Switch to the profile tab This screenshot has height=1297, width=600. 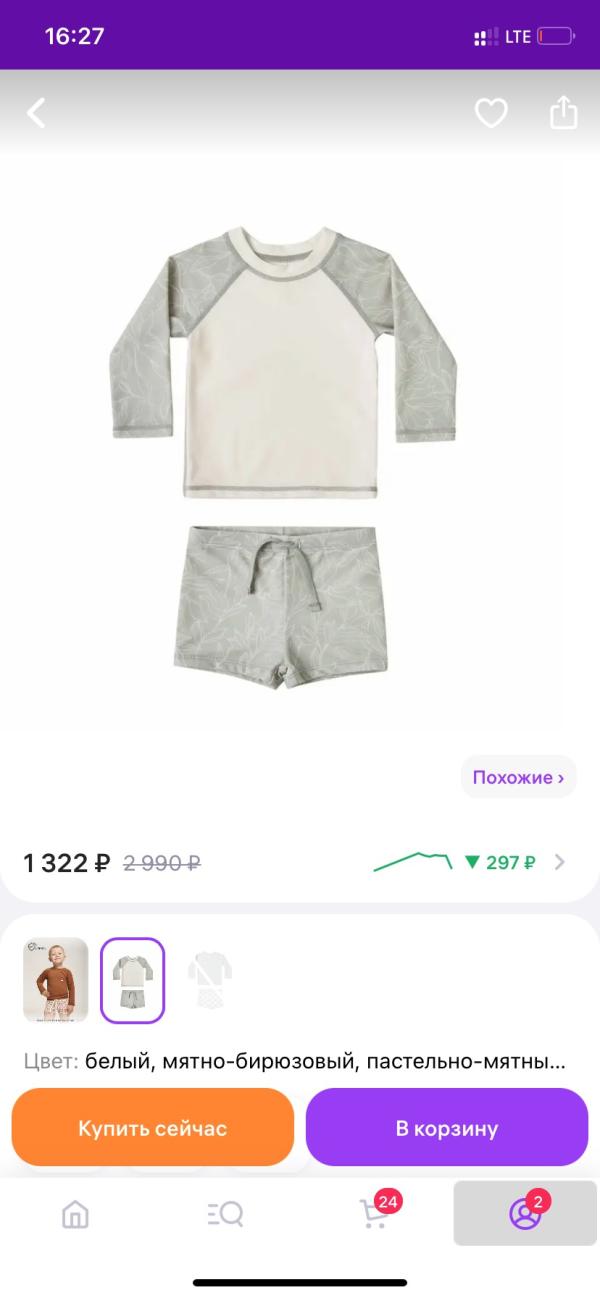[525, 1213]
